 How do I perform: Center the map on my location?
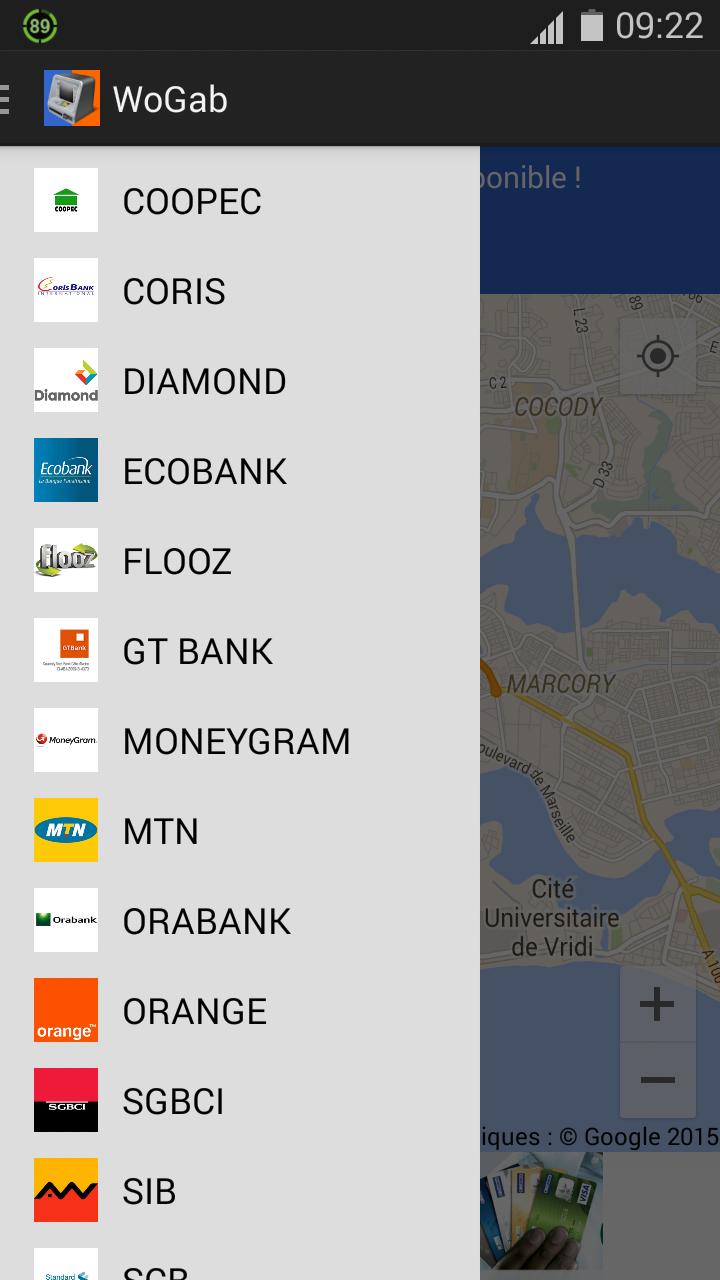point(657,356)
